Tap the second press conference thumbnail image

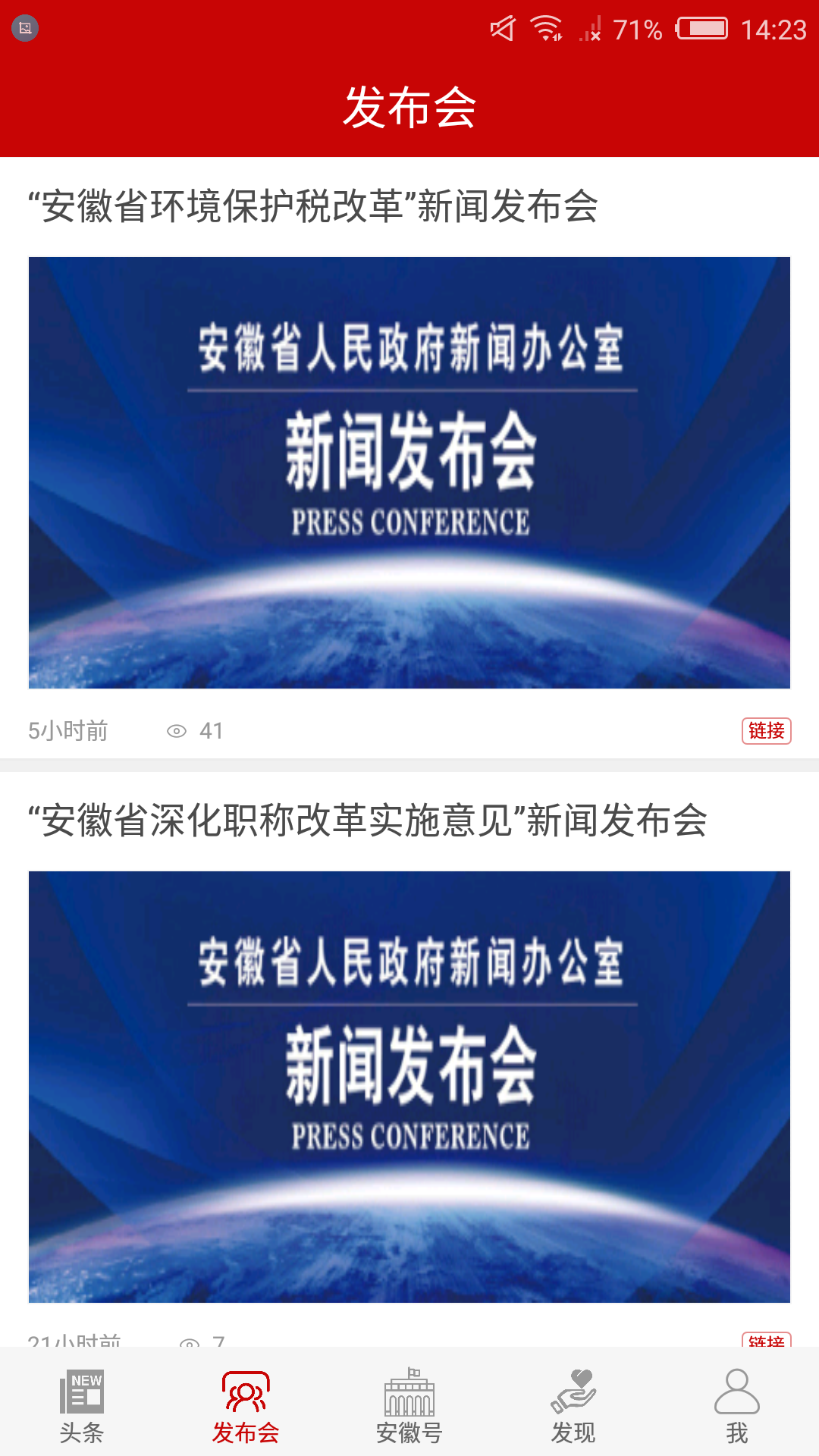click(x=409, y=1086)
